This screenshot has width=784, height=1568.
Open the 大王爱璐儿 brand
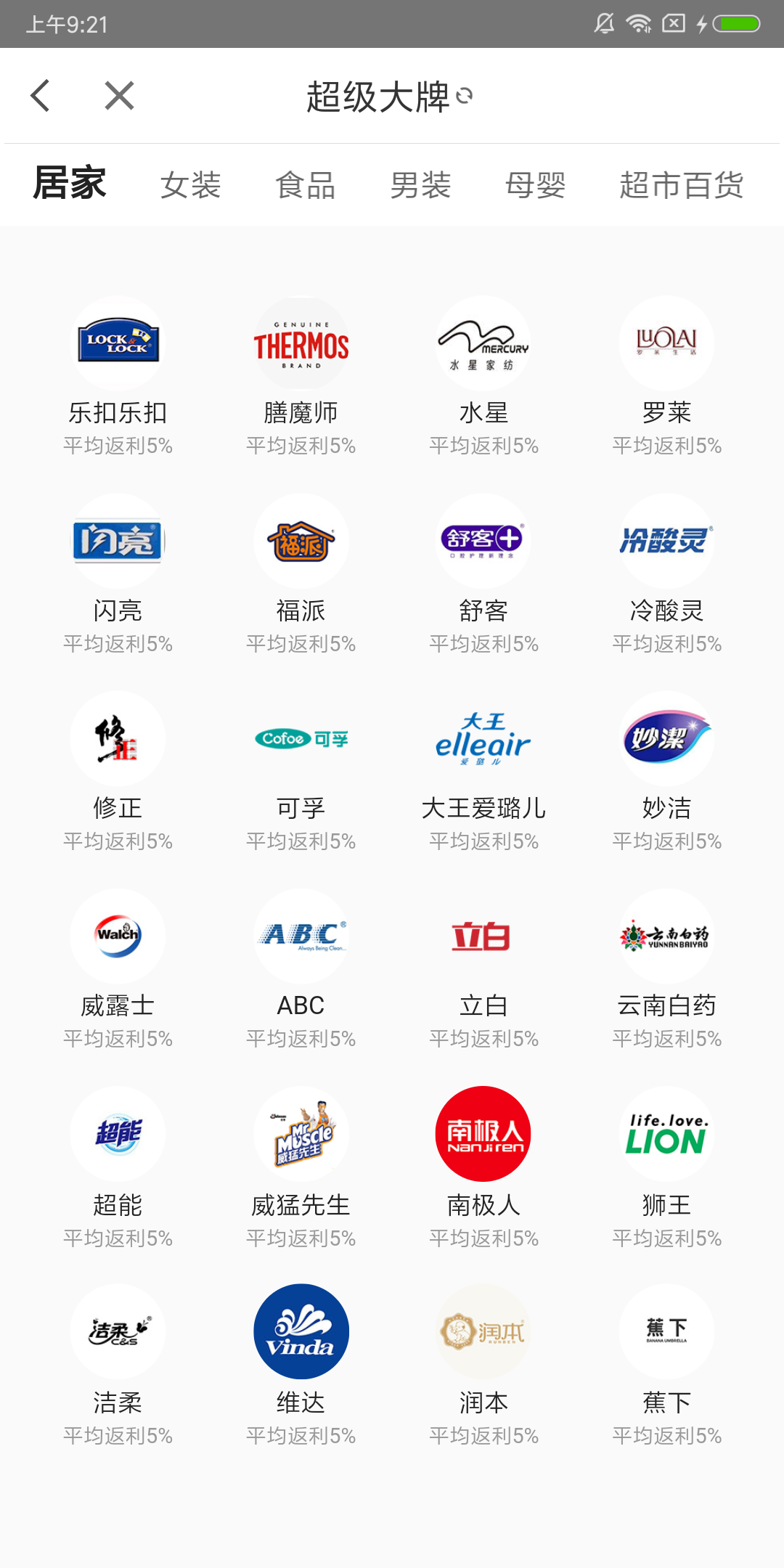click(483, 772)
